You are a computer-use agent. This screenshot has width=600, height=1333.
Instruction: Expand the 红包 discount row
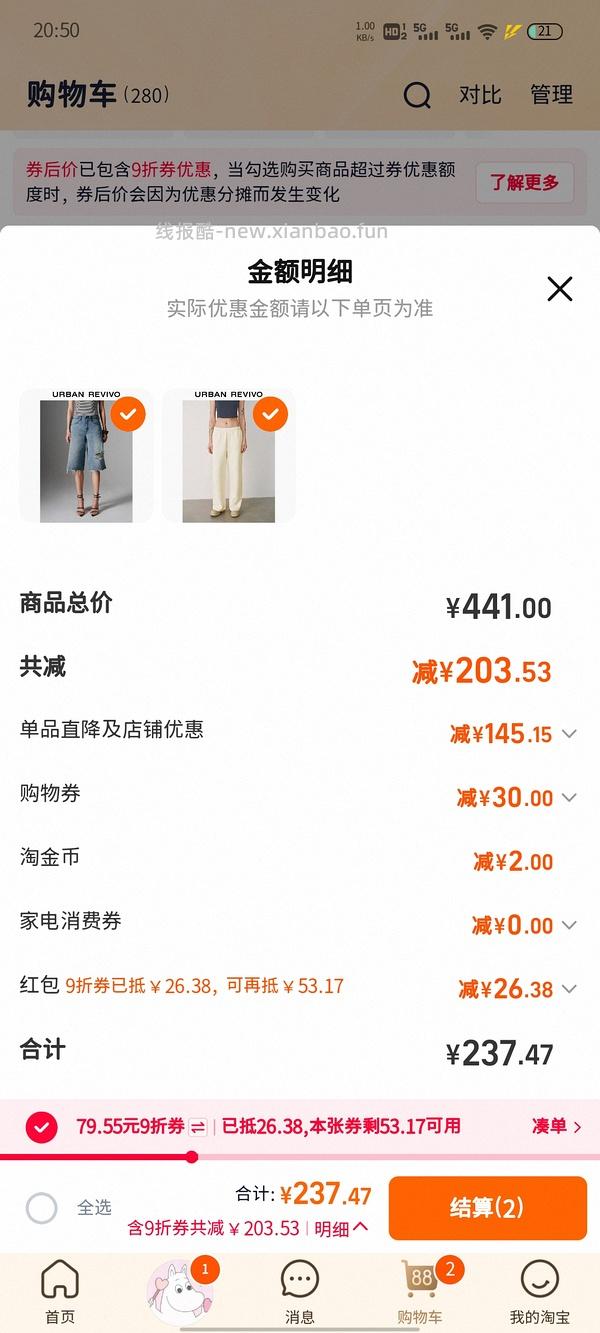pyautogui.click(x=569, y=990)
